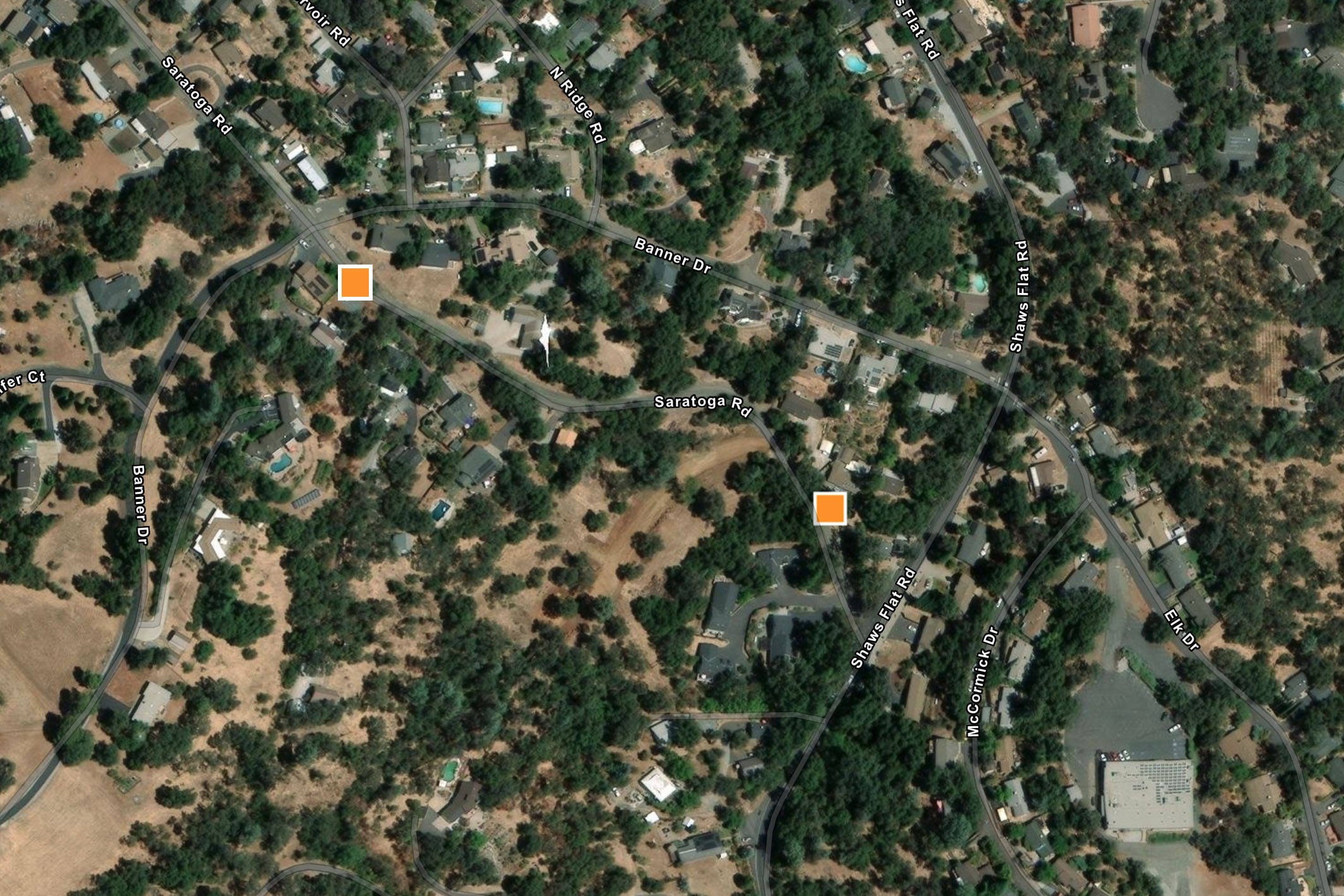
Task: Select the orange marker near Shaws Flat Rd
Action: [x=830, y=508]
